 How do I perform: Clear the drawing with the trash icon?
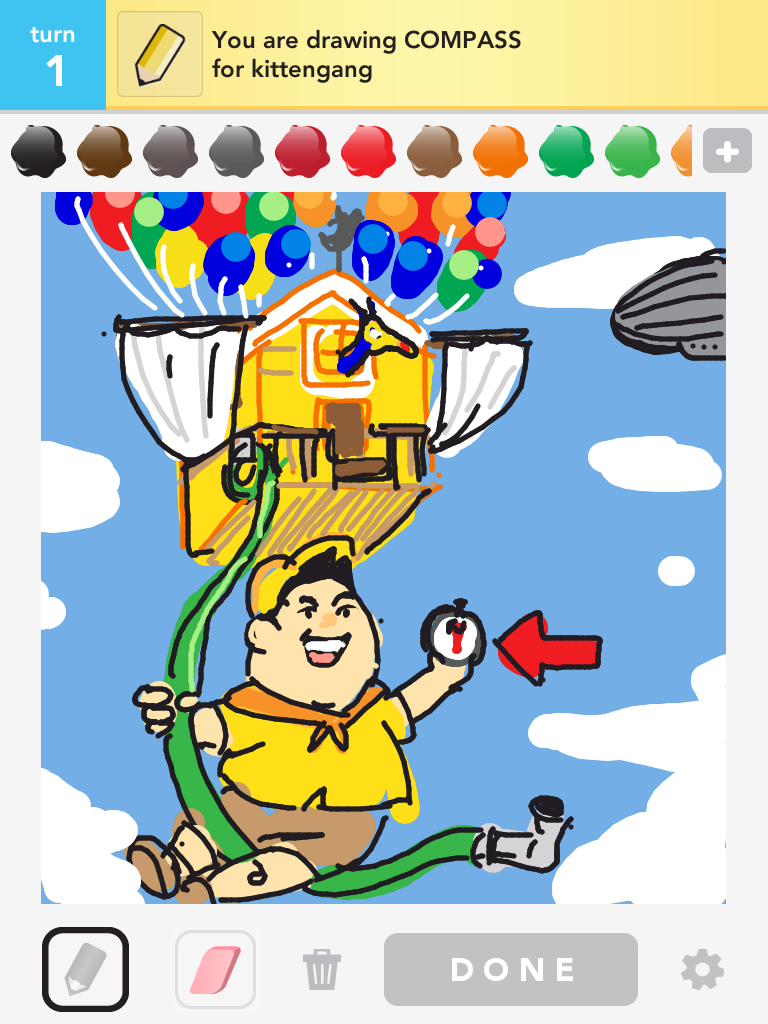tap(322, 969)
